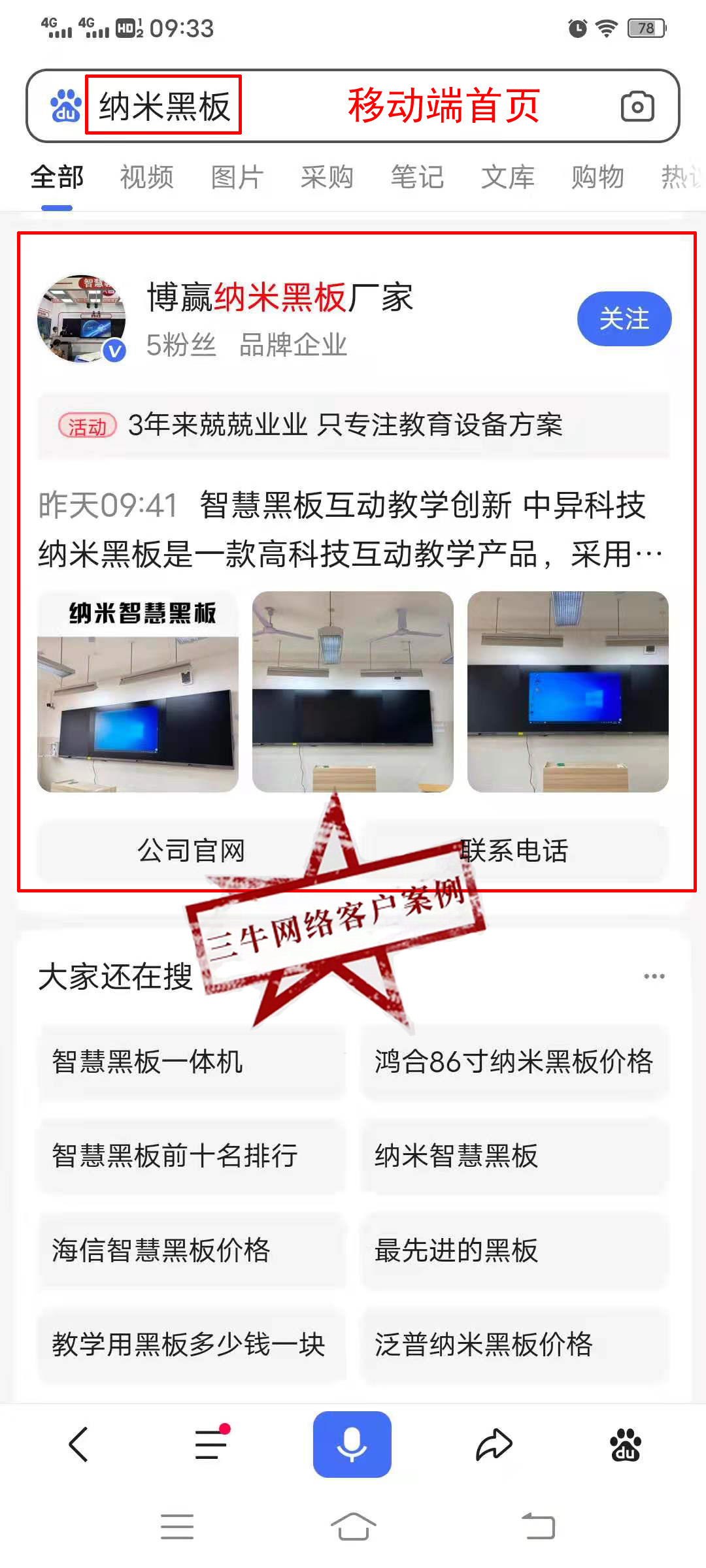Share this page with the arrow icon
Viewport: 706px width, 1568px height.
pos(494,1444)
